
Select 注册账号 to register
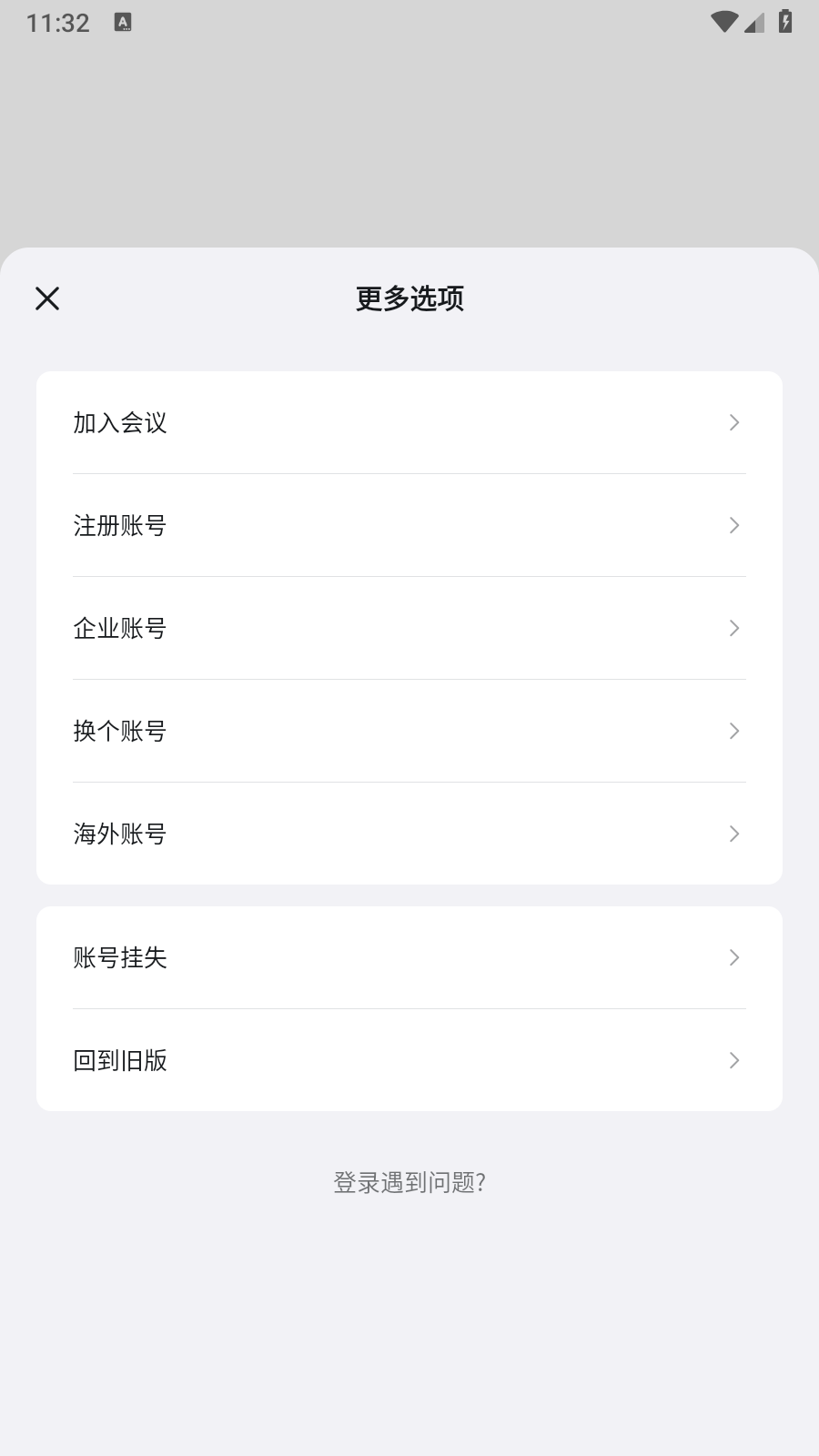[x=409, y=525]
